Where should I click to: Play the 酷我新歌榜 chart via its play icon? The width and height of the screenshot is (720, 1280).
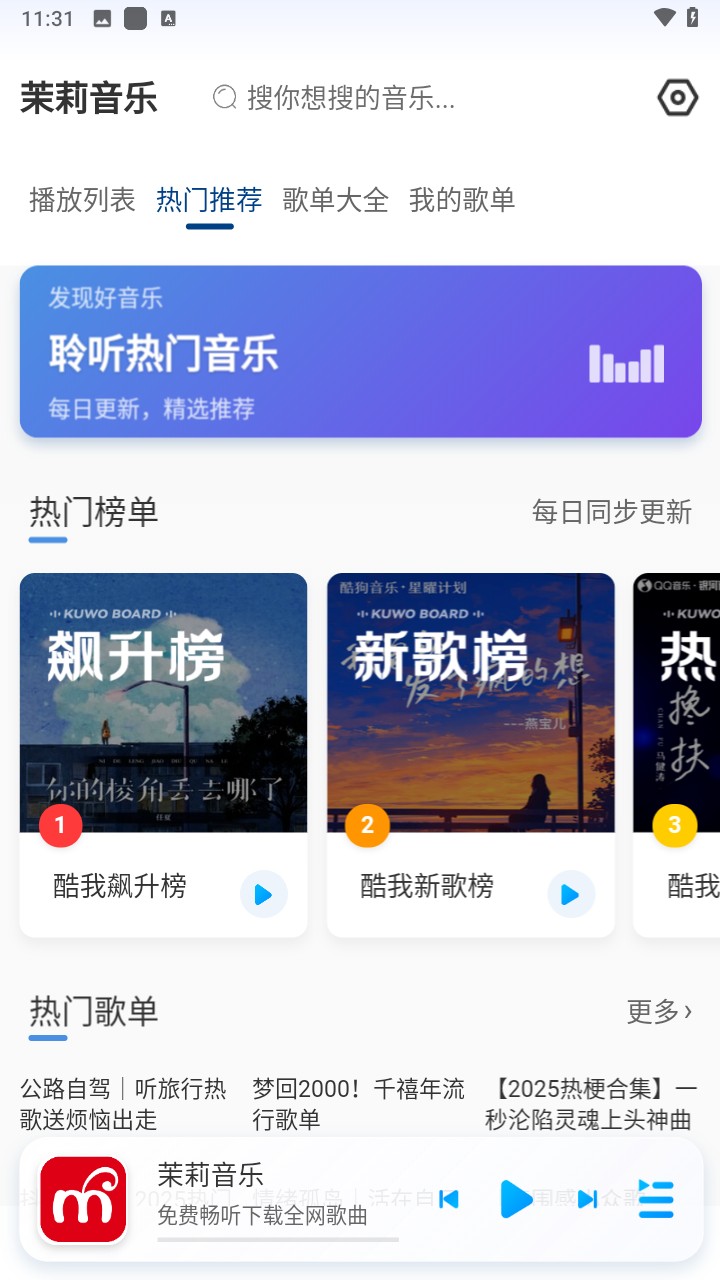pyautogui.click(x=570, y=894)
